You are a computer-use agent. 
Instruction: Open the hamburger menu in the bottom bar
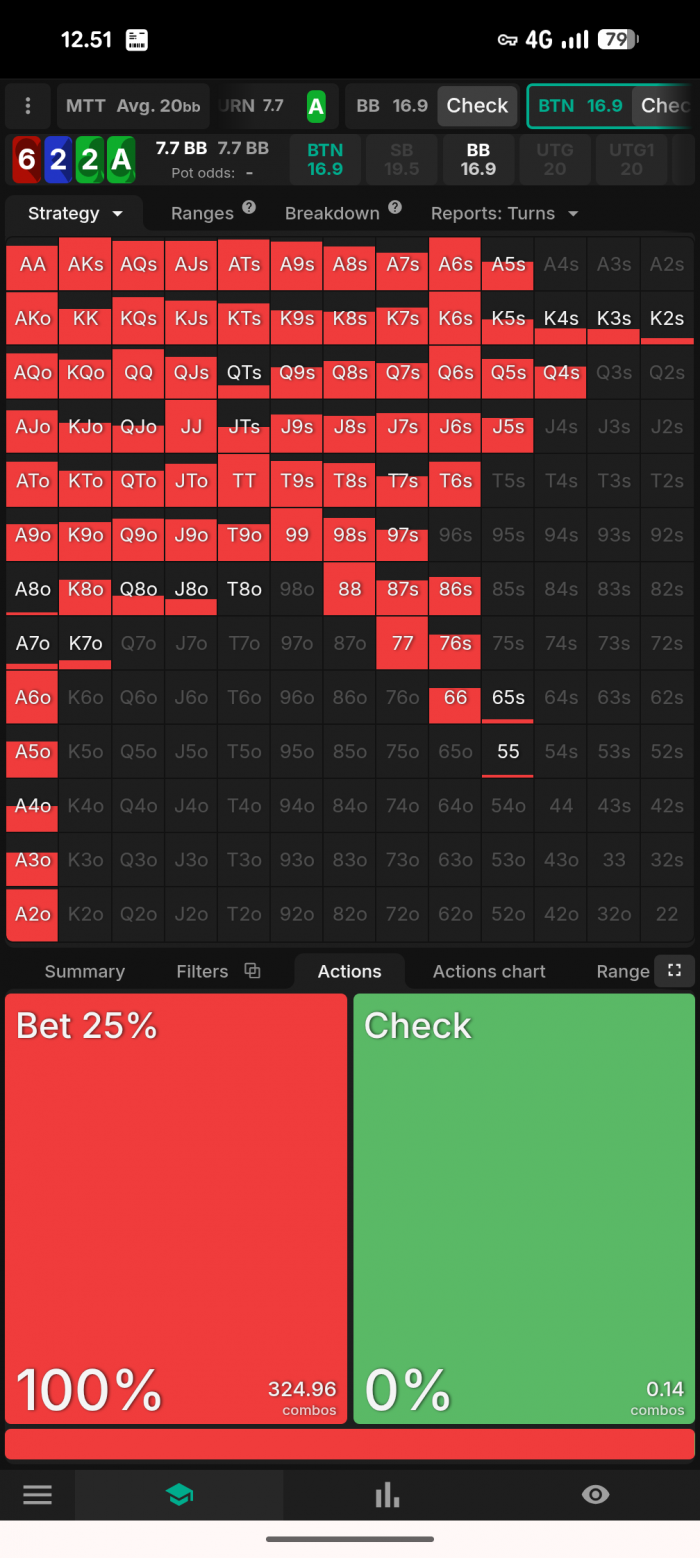point(37,1495)
